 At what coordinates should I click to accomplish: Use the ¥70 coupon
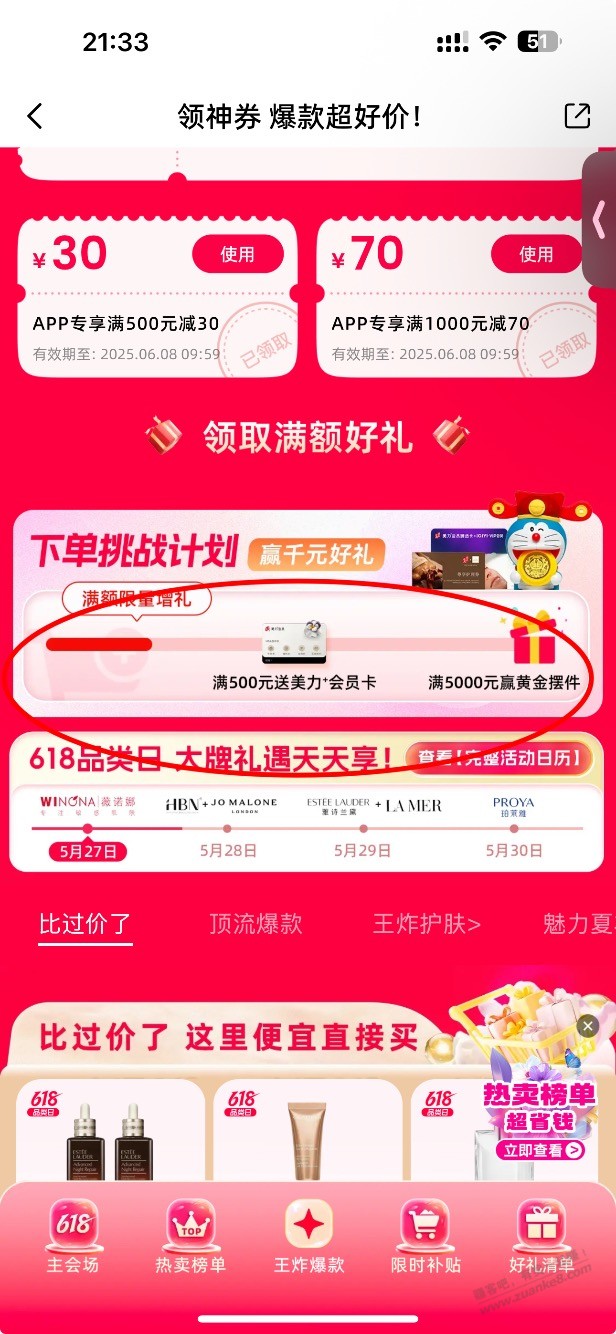click(x=535, y=255)
